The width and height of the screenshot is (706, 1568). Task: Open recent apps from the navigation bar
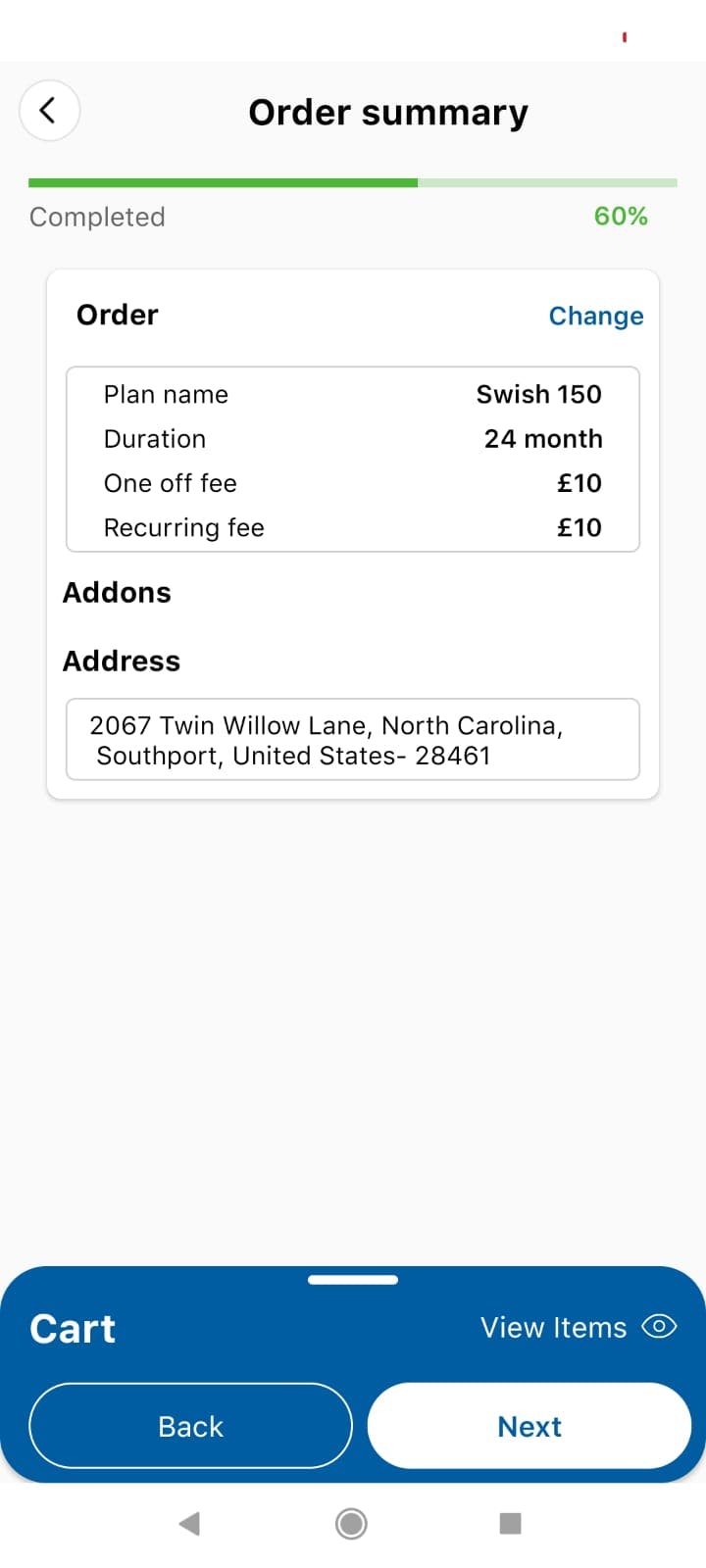[x=510, y=1524]
